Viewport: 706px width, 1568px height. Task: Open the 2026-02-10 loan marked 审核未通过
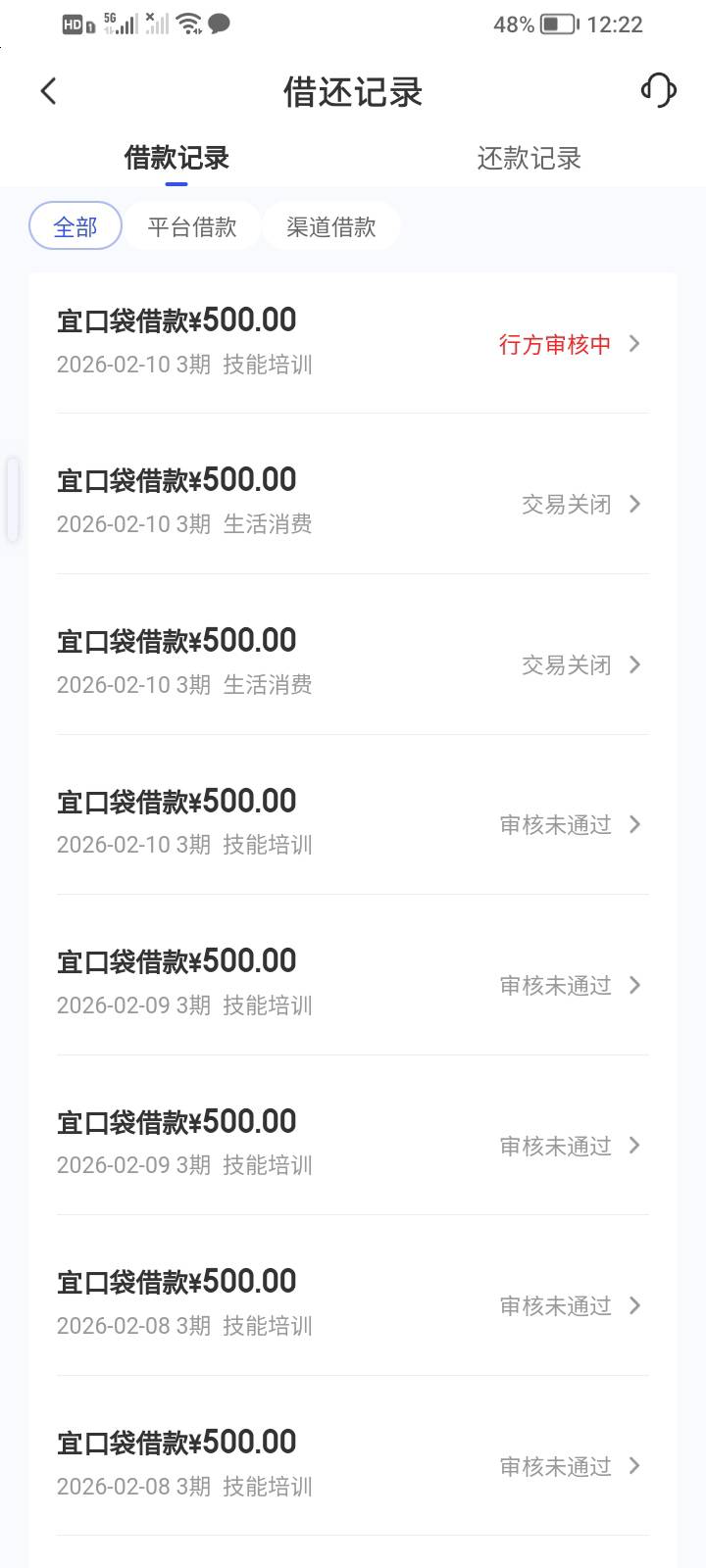pyautogui.click(x=353, y=823)
